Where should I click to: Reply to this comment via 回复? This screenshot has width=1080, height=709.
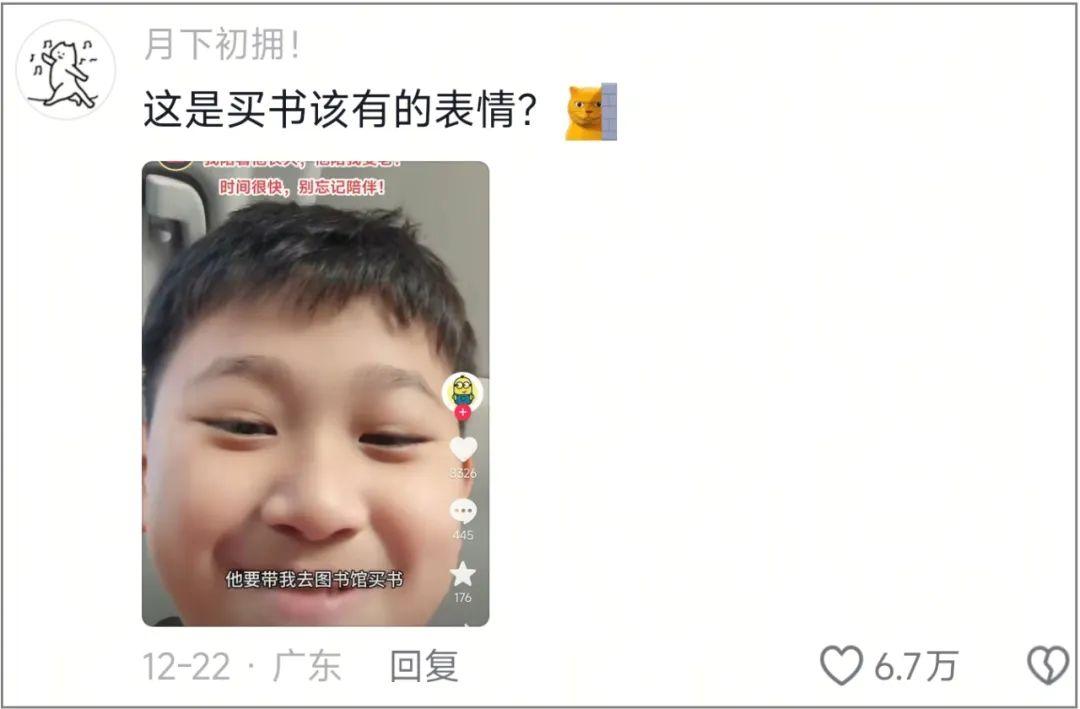[423, 665]
